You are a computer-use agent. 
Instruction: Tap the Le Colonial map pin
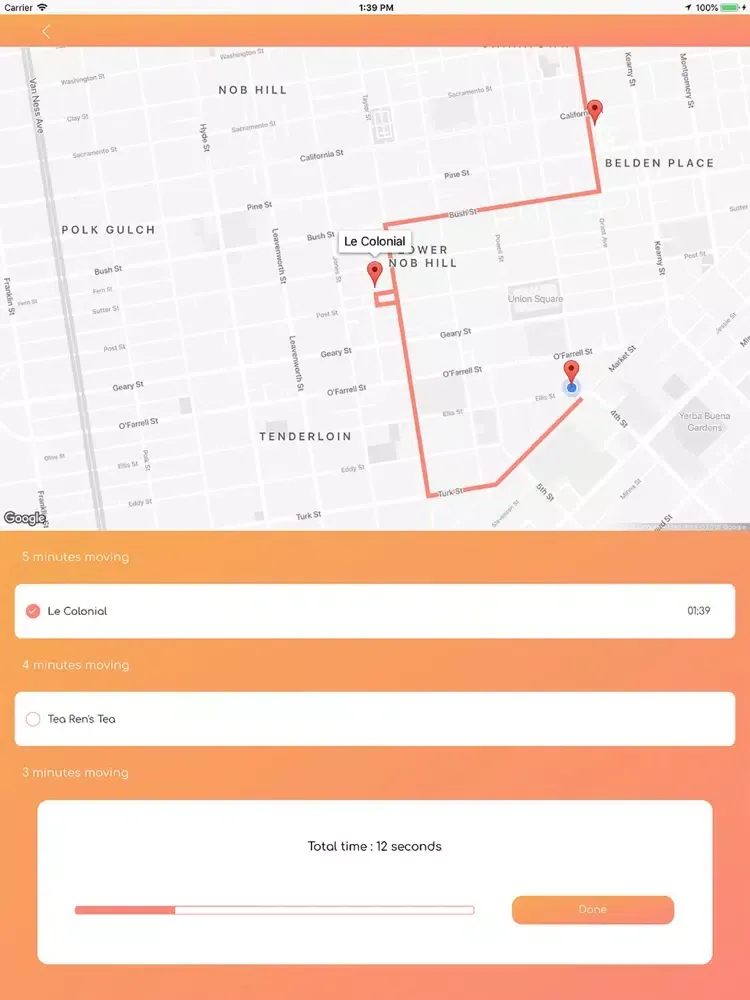pos(375,274)
